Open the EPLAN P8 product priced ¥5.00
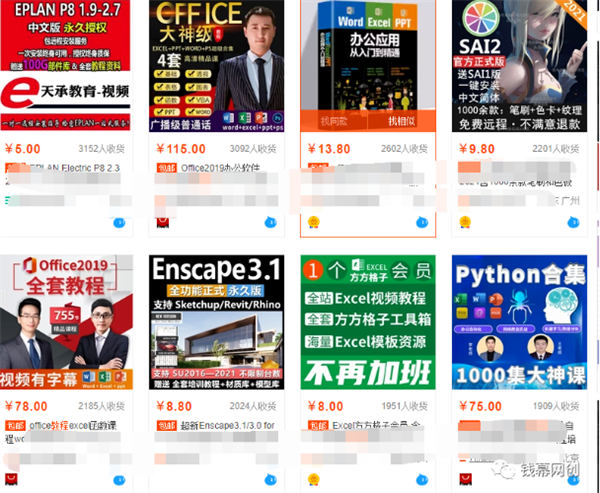 [69, 65]
